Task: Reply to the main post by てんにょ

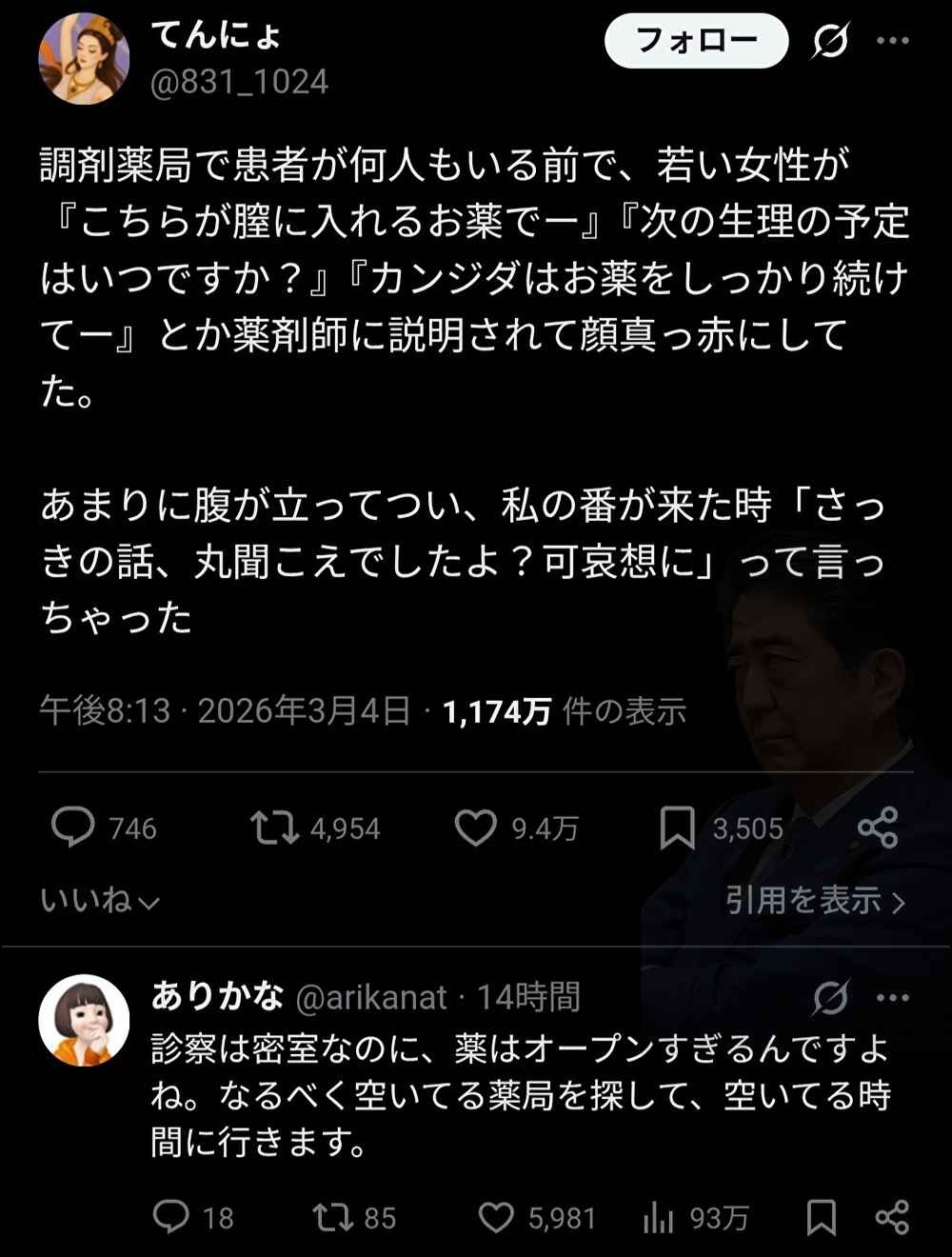Action: pos(73,828)
